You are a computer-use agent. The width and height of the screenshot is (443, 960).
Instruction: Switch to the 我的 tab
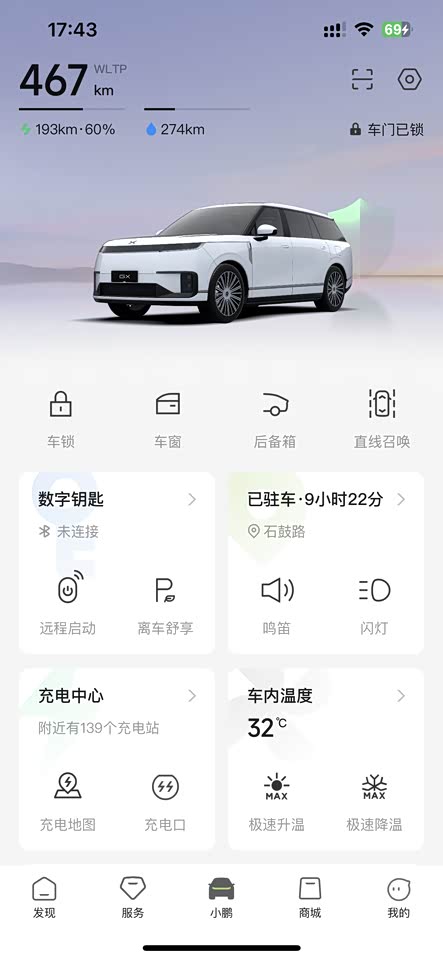click(398, 898)
